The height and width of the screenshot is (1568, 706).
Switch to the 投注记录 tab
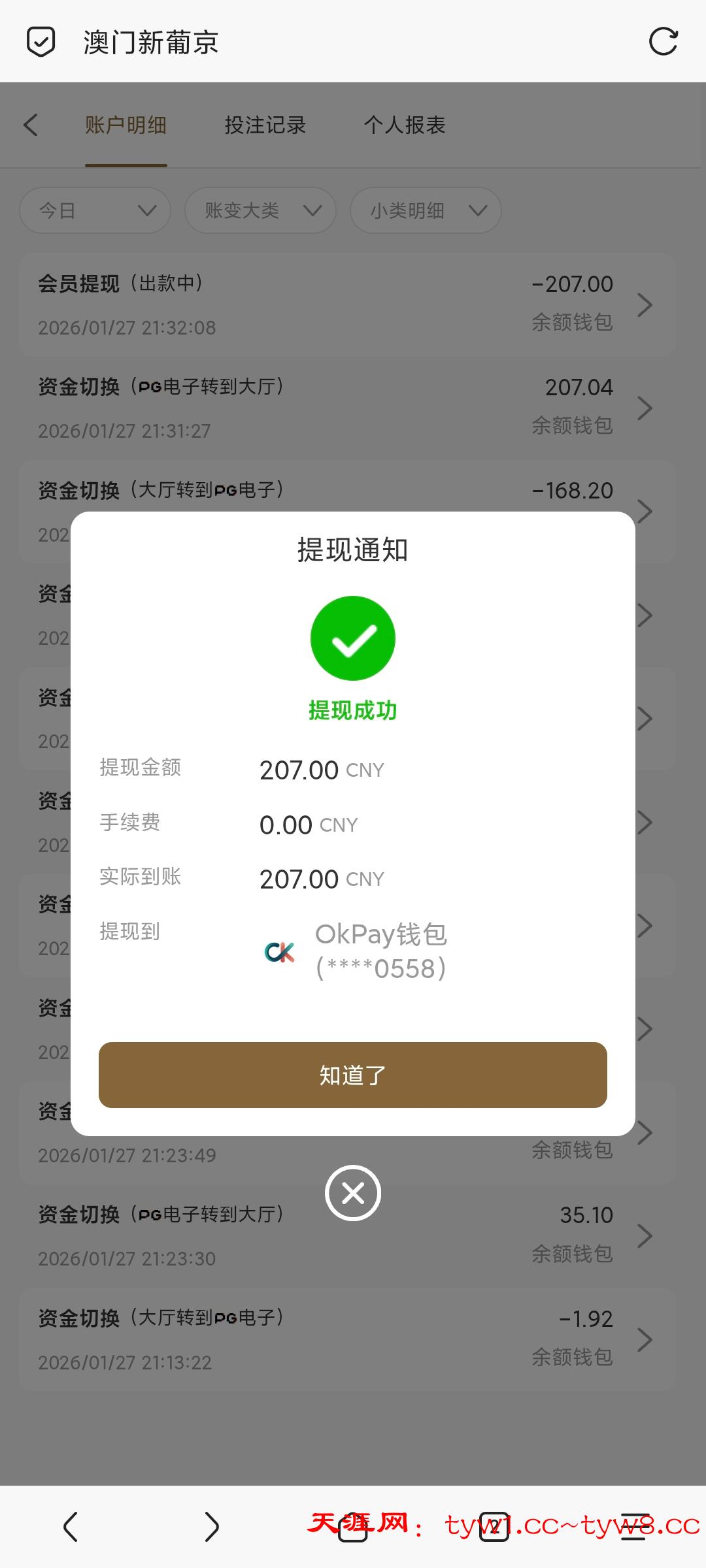coord(265,125)
